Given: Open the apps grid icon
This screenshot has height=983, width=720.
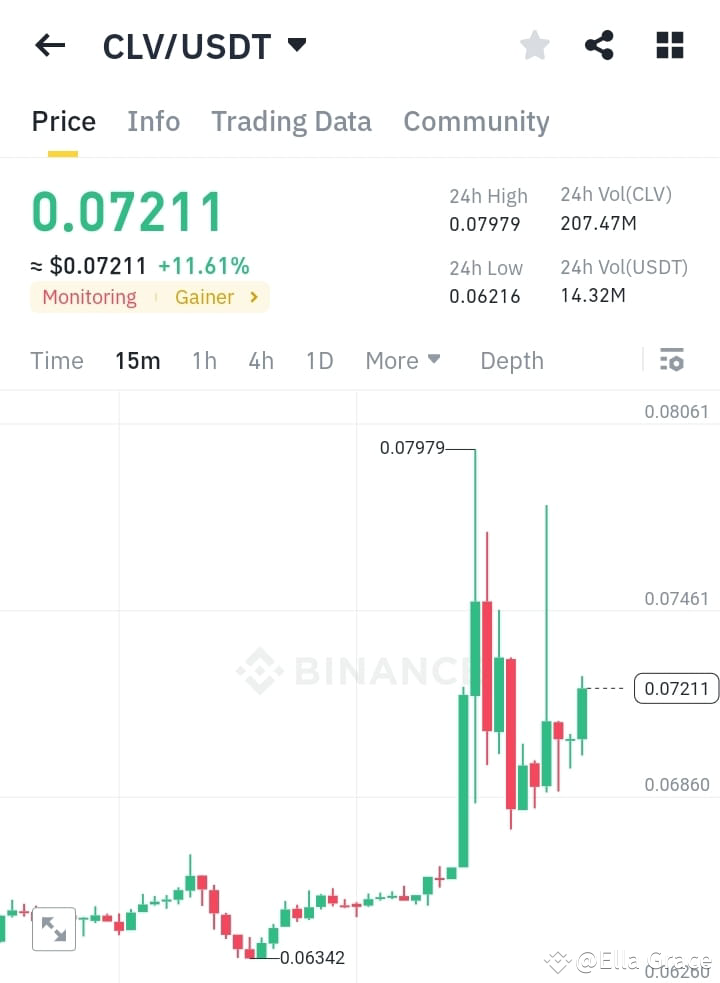Looking at the screenshot, I should tap(668, 45).
